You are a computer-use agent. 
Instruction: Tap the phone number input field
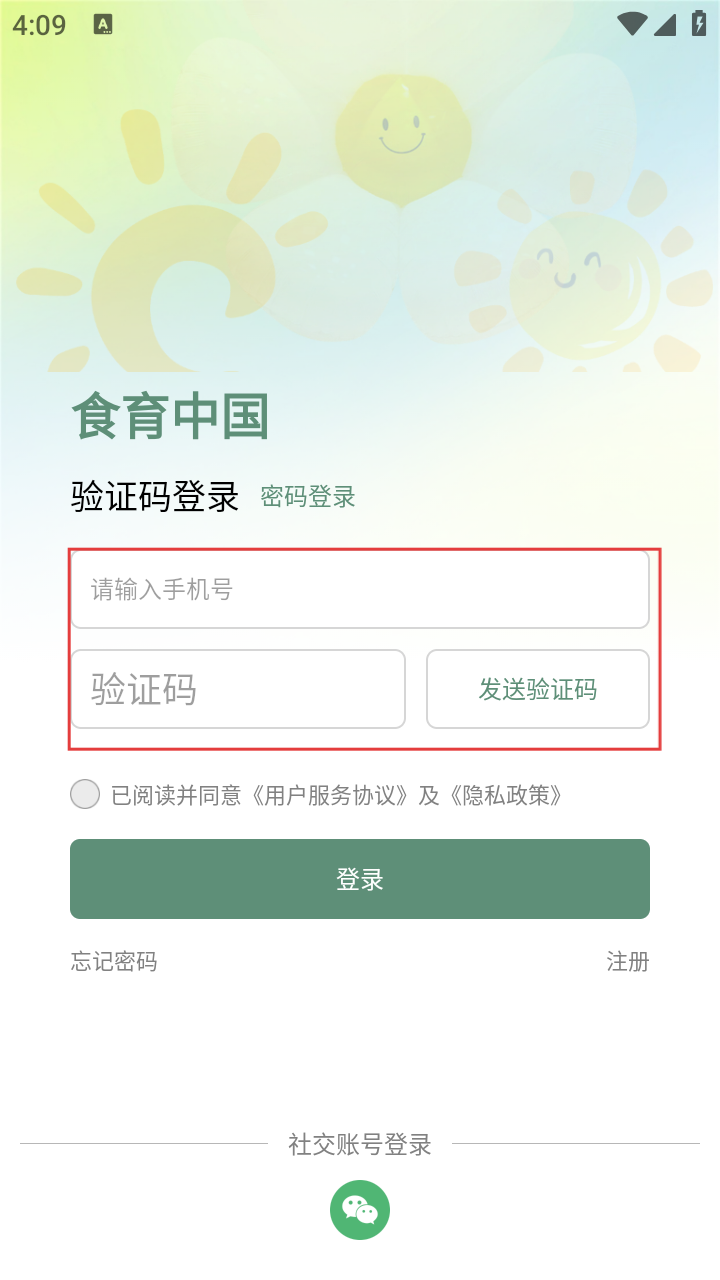360,589
